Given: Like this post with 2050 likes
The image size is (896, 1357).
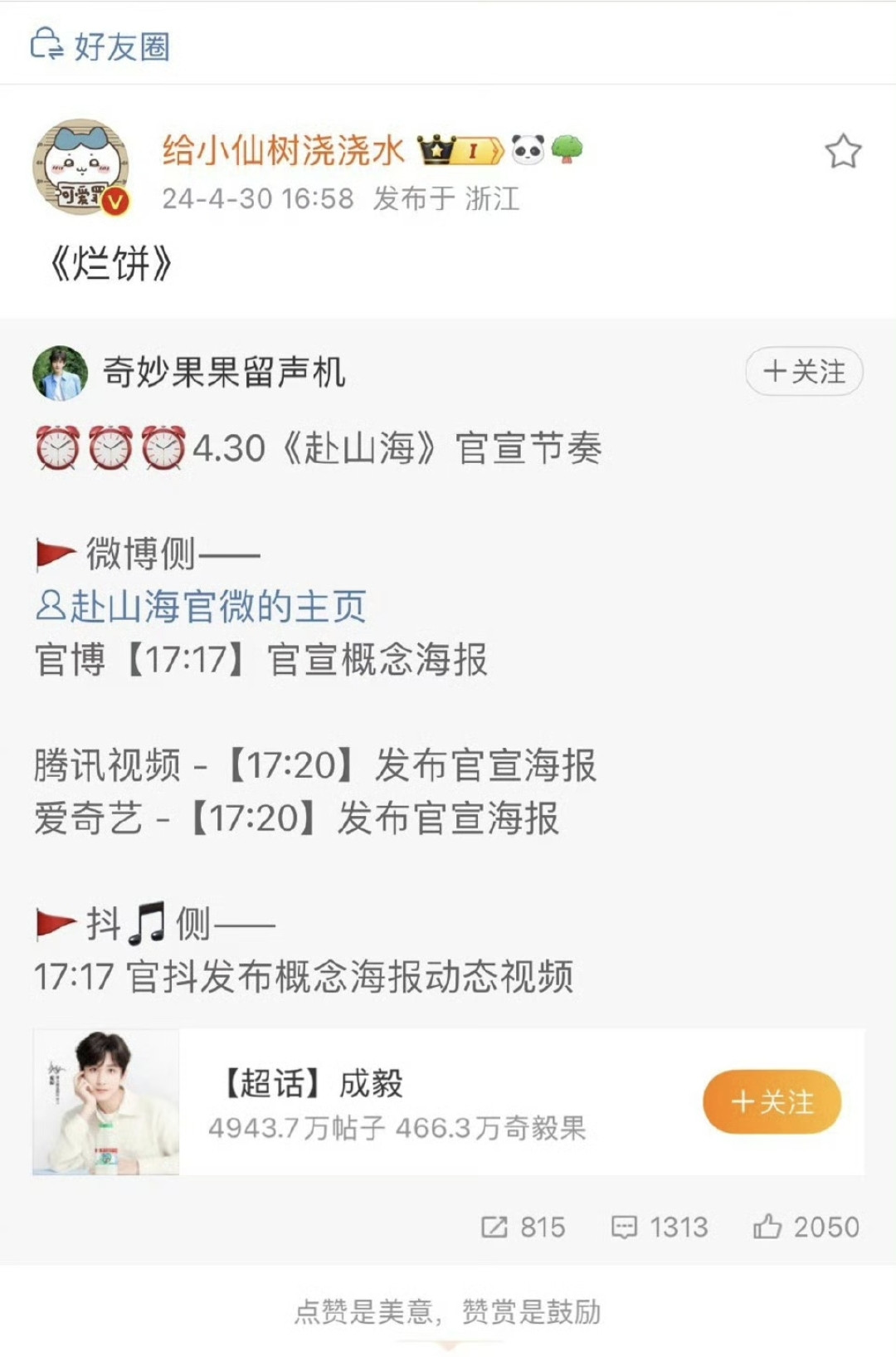Looking at the screenshot, I should point(806,1227).
